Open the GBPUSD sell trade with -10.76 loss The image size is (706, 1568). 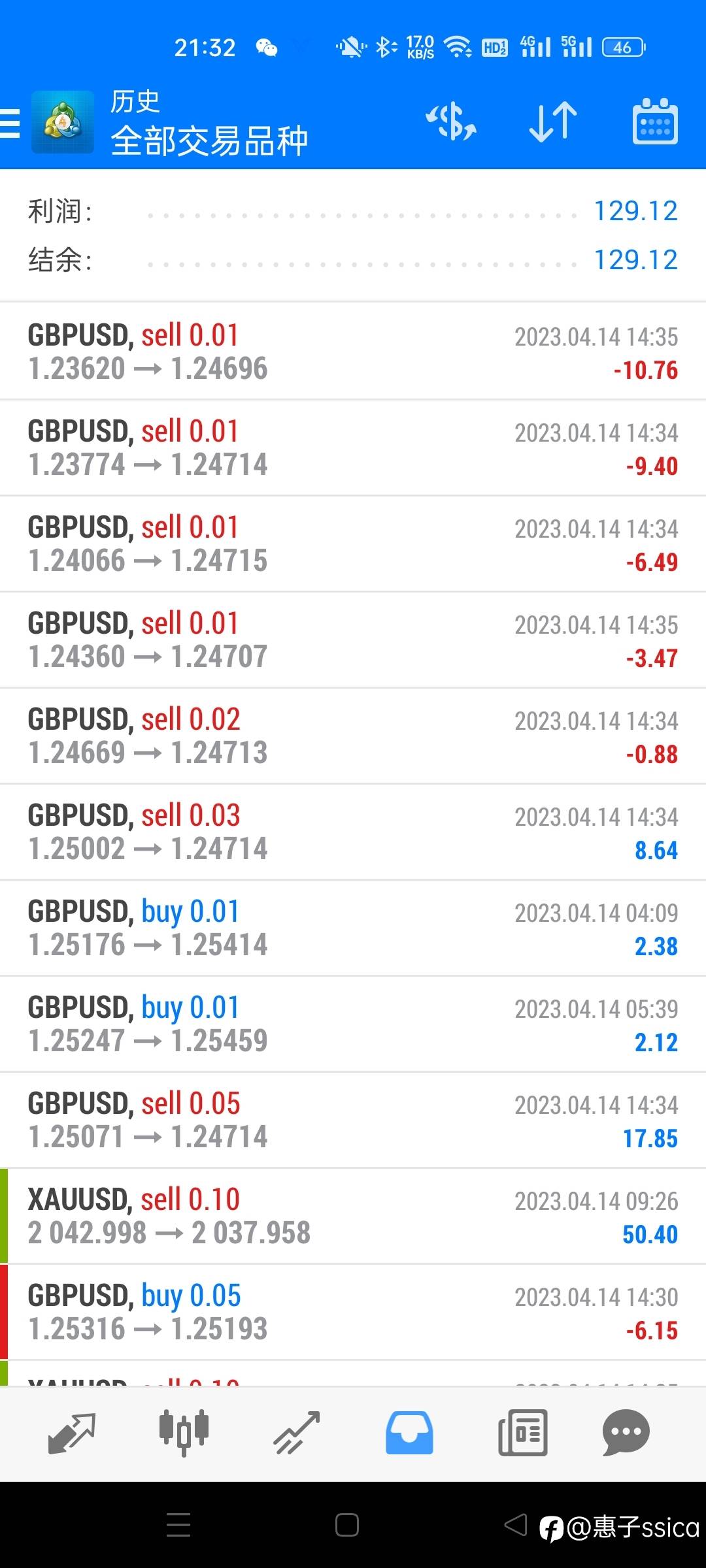(353, 351)
